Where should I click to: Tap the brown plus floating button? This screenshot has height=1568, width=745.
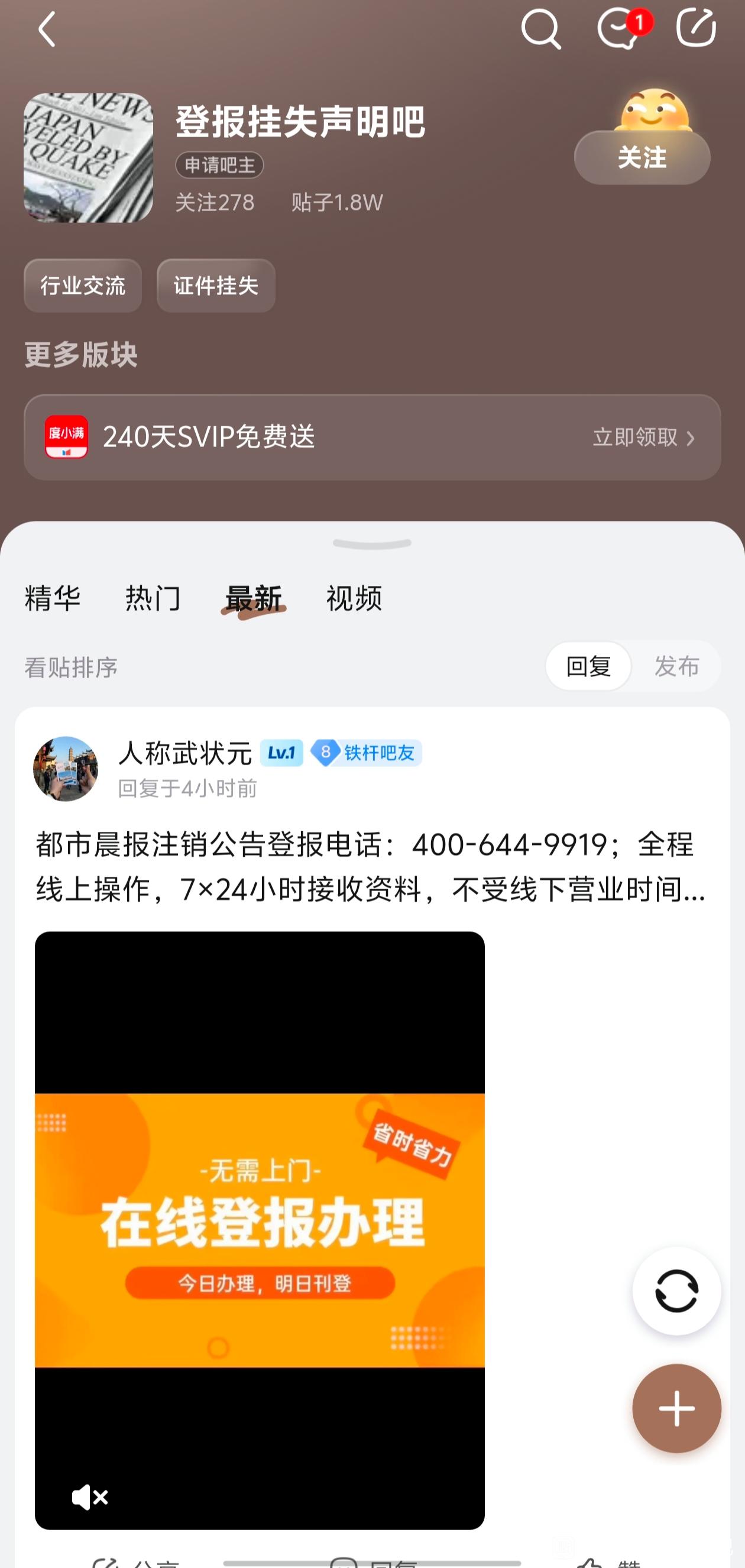click(x=677, y=1408)
